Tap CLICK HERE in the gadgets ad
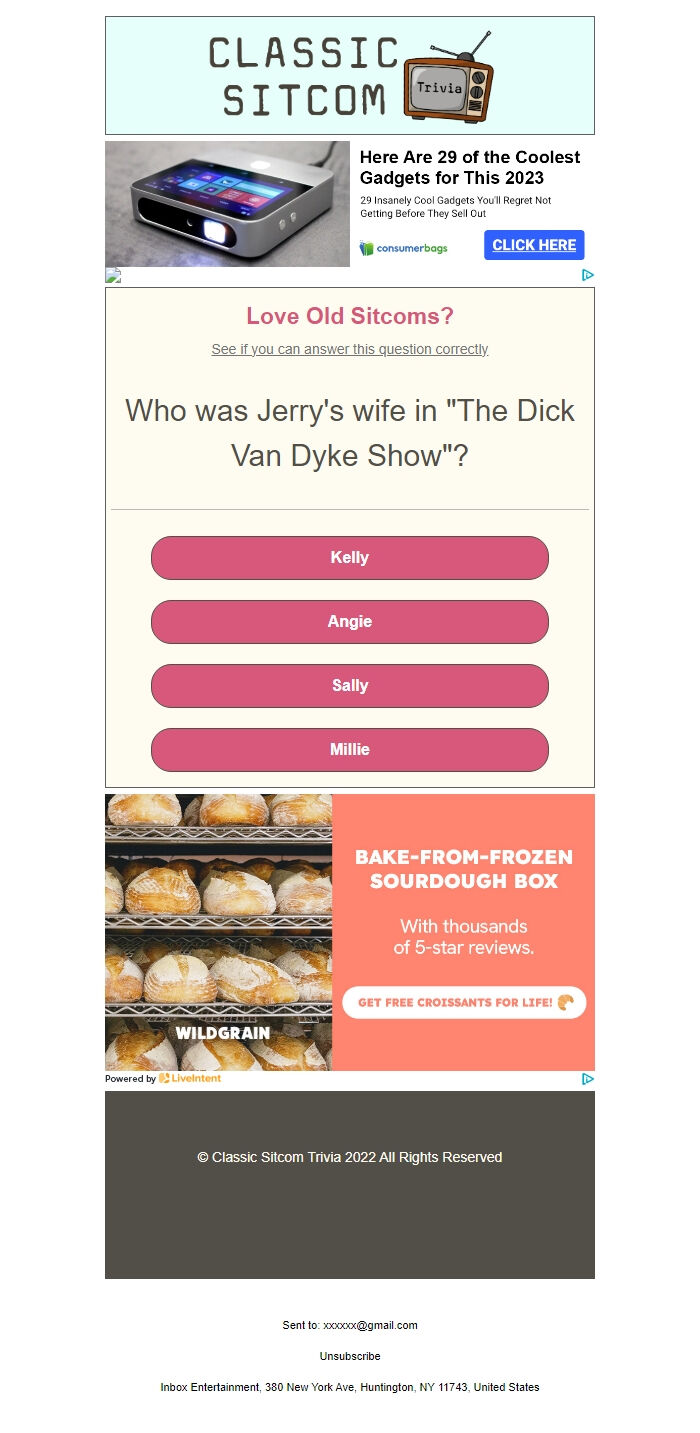 click(534, 245)
